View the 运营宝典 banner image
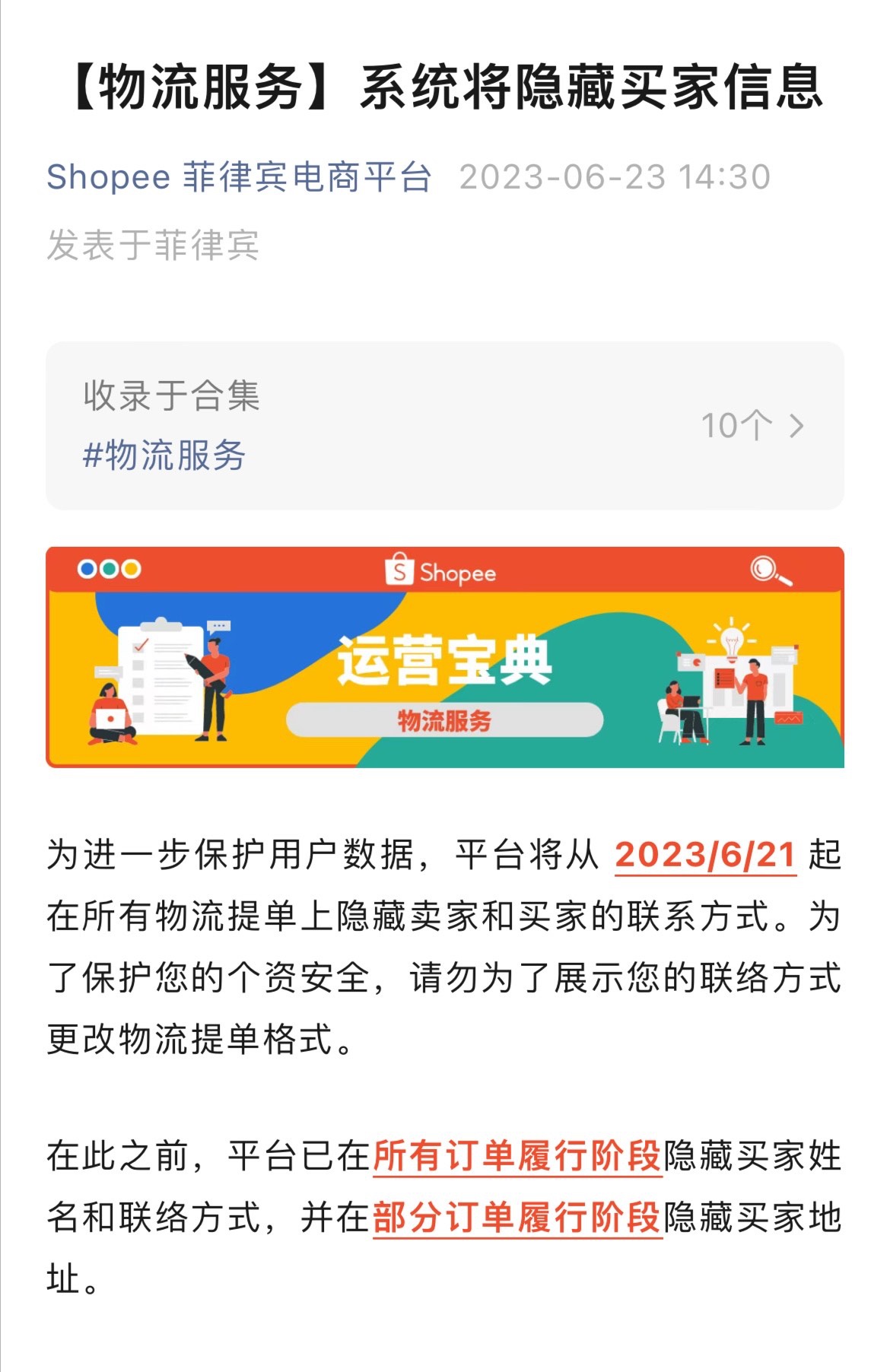This screenshot has height=1372, width=890. (445, 657)
